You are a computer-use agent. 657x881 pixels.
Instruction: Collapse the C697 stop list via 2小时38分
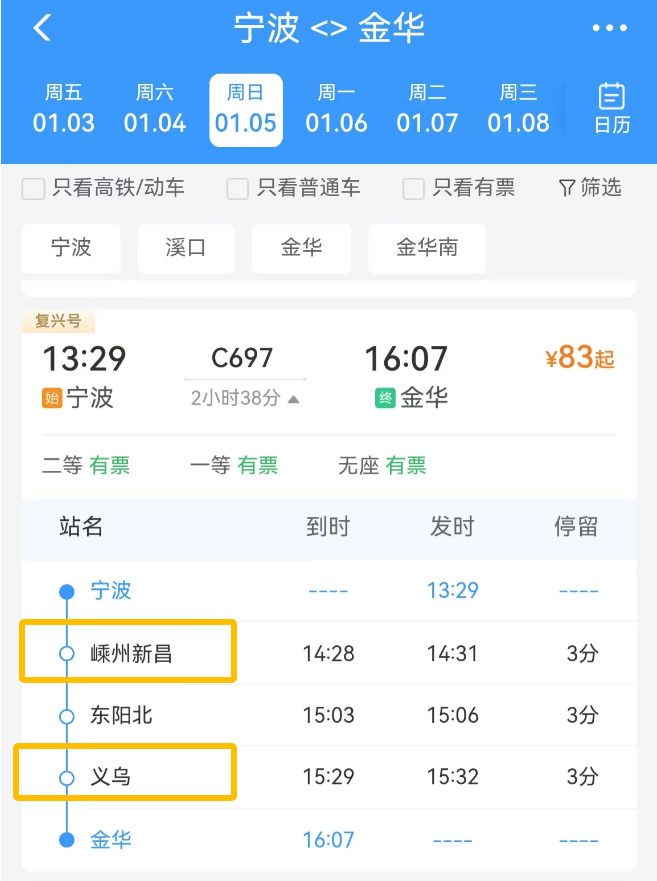(x=245, y=398)
